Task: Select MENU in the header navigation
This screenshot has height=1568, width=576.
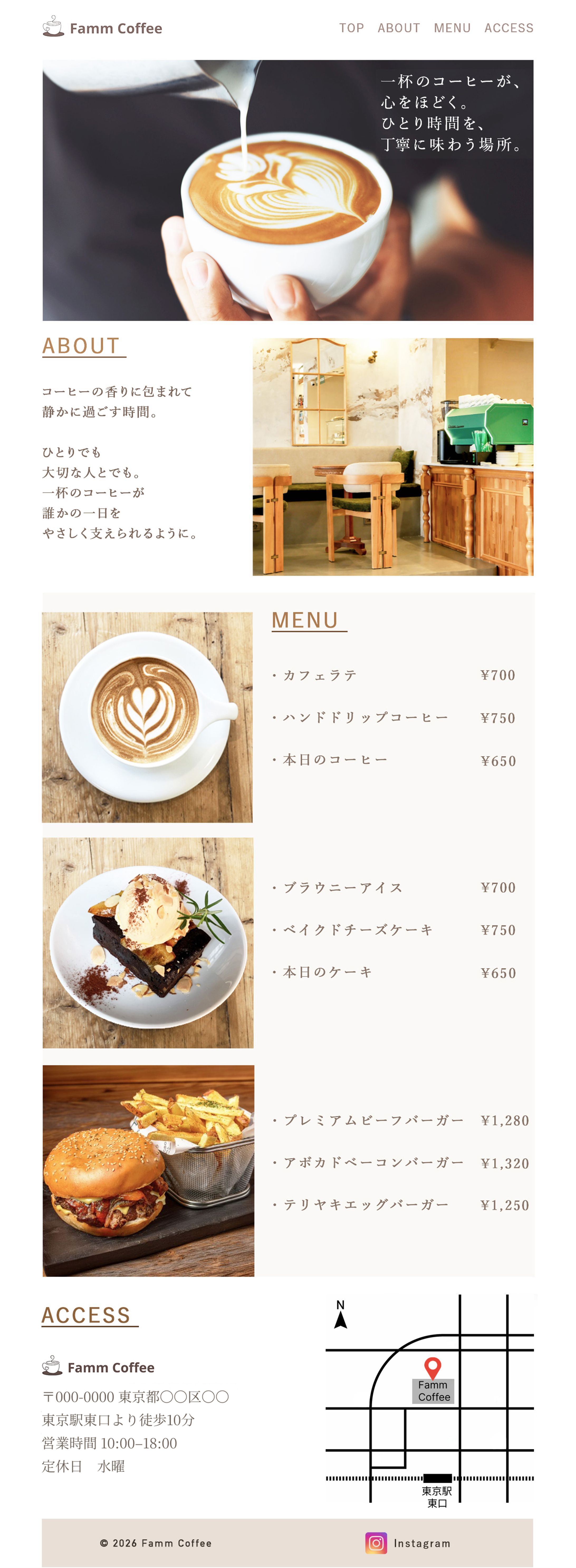Action: (x=452, y=28)
